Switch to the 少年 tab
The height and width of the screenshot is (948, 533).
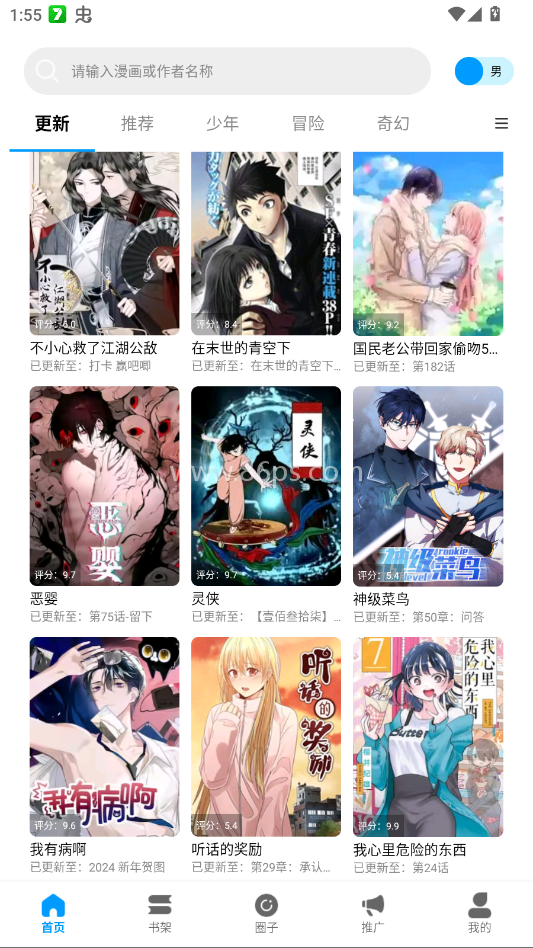click(222, 123)
